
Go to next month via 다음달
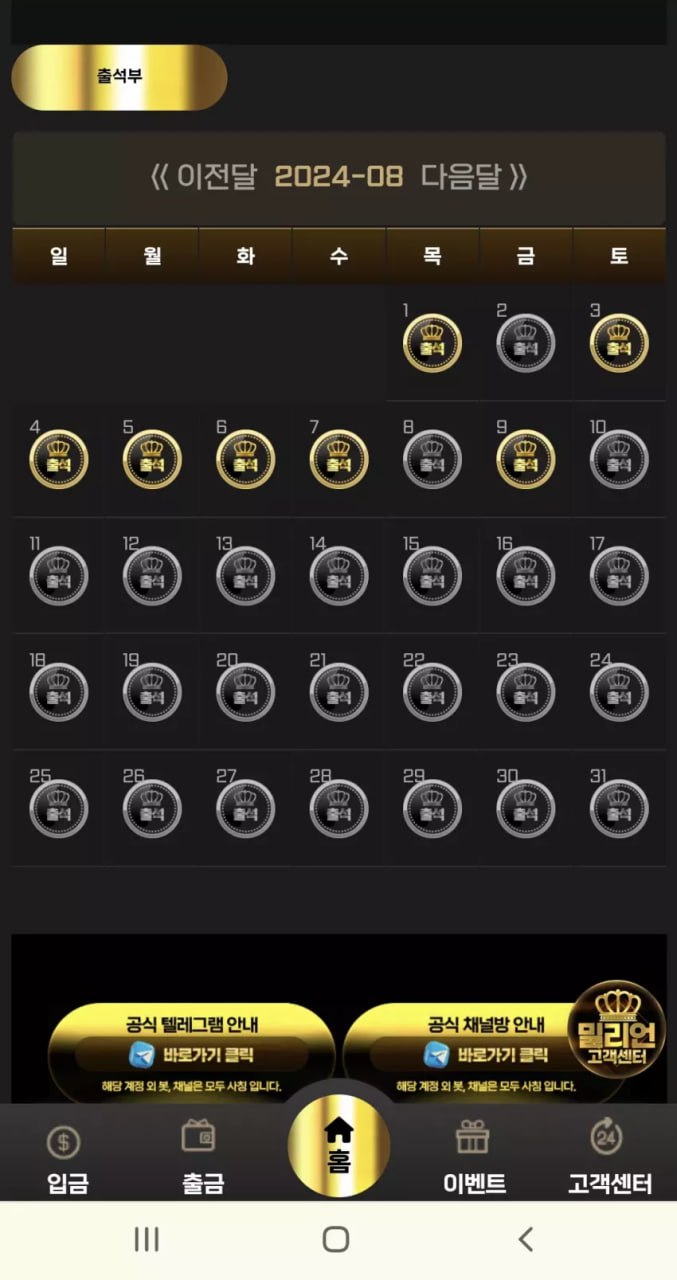(473, 178)
